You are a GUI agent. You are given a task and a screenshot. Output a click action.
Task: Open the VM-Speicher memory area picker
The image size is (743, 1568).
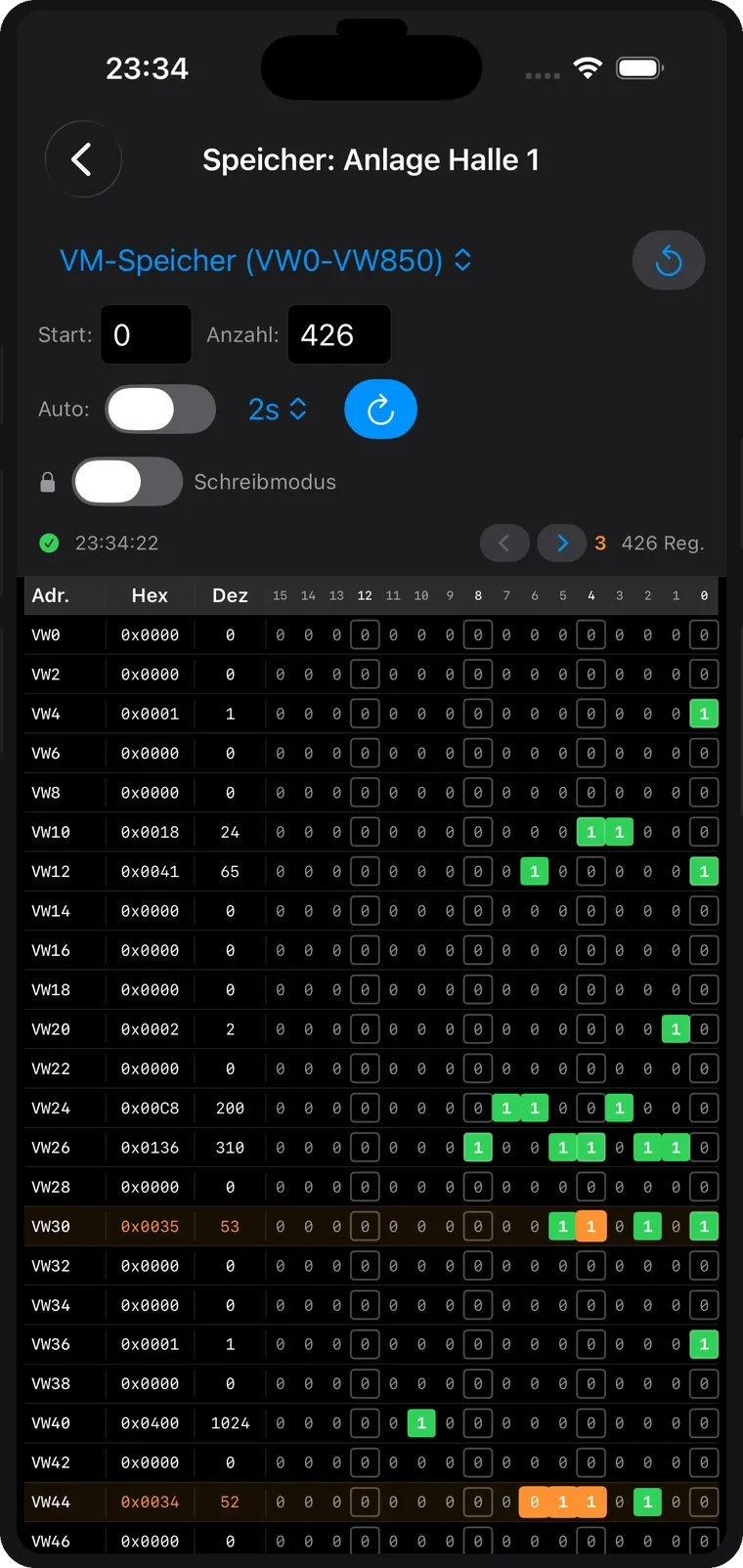[x=266, y=260]
